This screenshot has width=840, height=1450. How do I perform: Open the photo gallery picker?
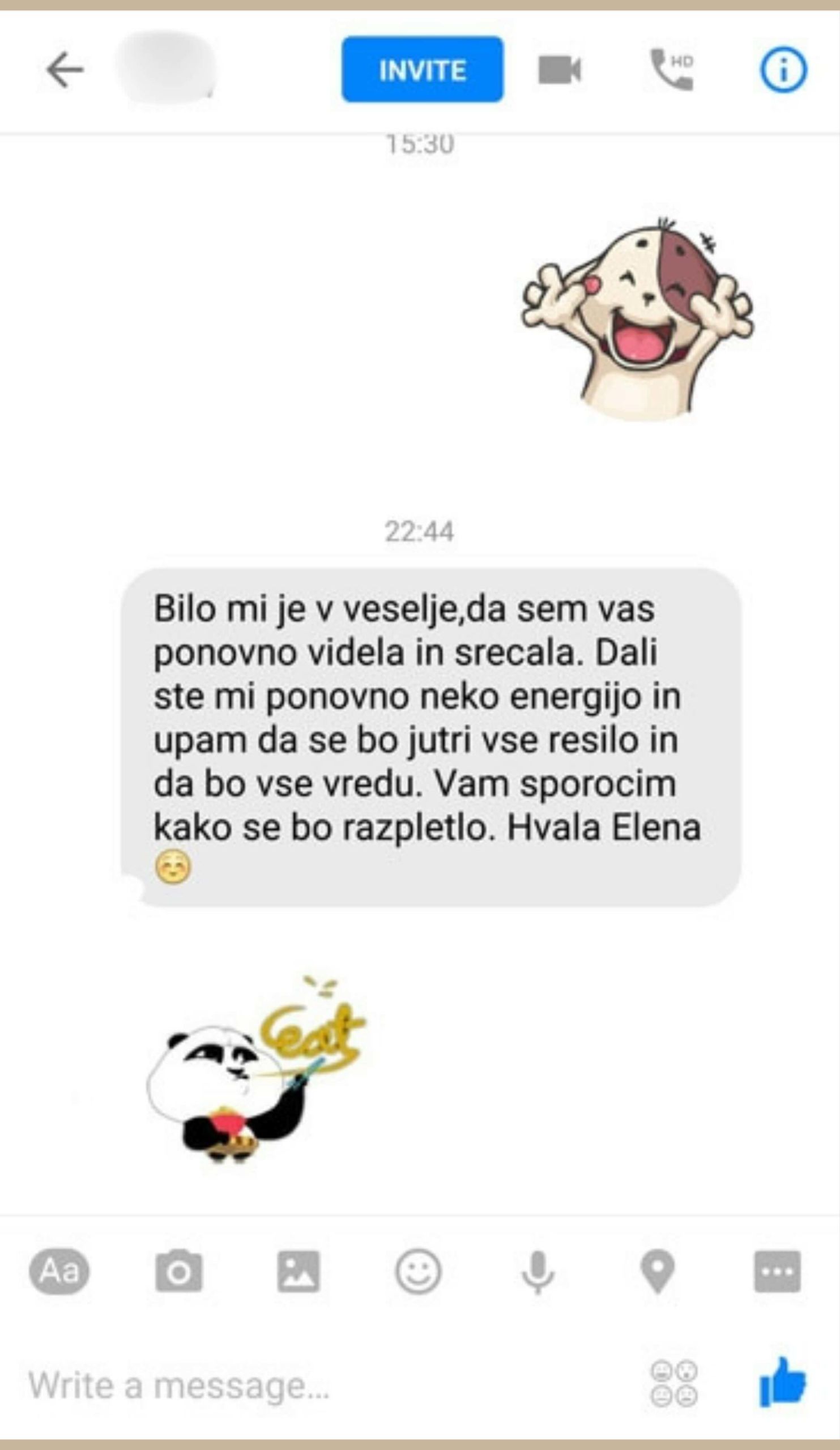[298, 1271]
